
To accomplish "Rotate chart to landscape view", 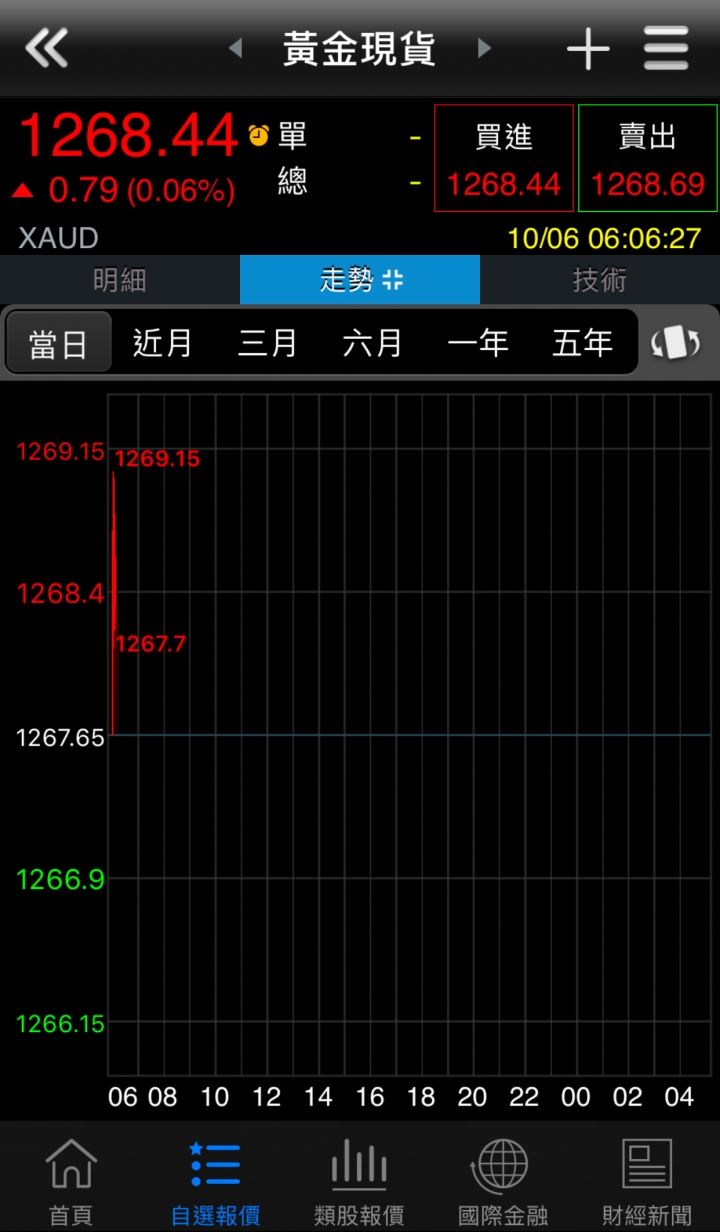I will coord(676,343).
